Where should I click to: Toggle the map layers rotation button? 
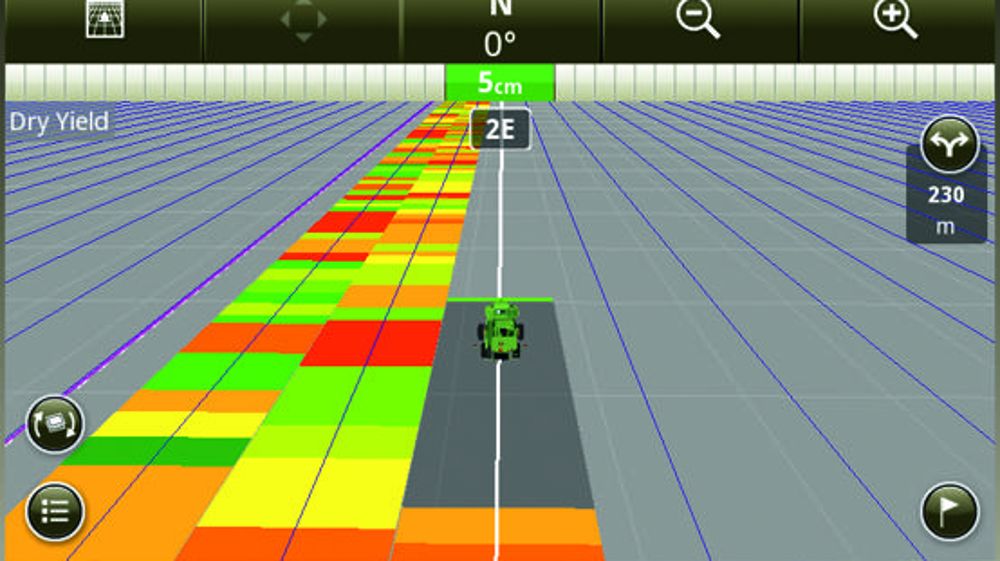(x=54, y=424)
